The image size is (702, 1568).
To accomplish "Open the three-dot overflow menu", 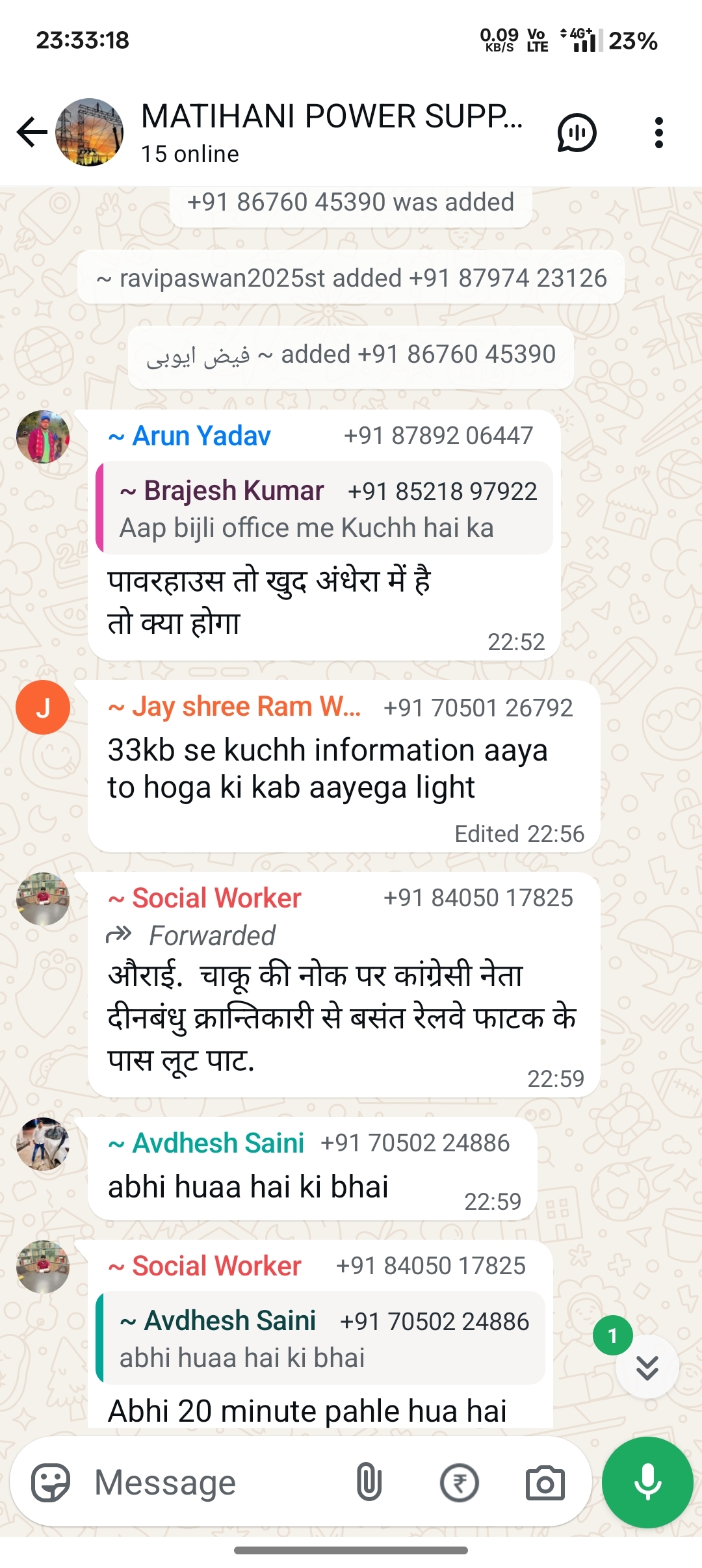I will [x=658, y=133].
